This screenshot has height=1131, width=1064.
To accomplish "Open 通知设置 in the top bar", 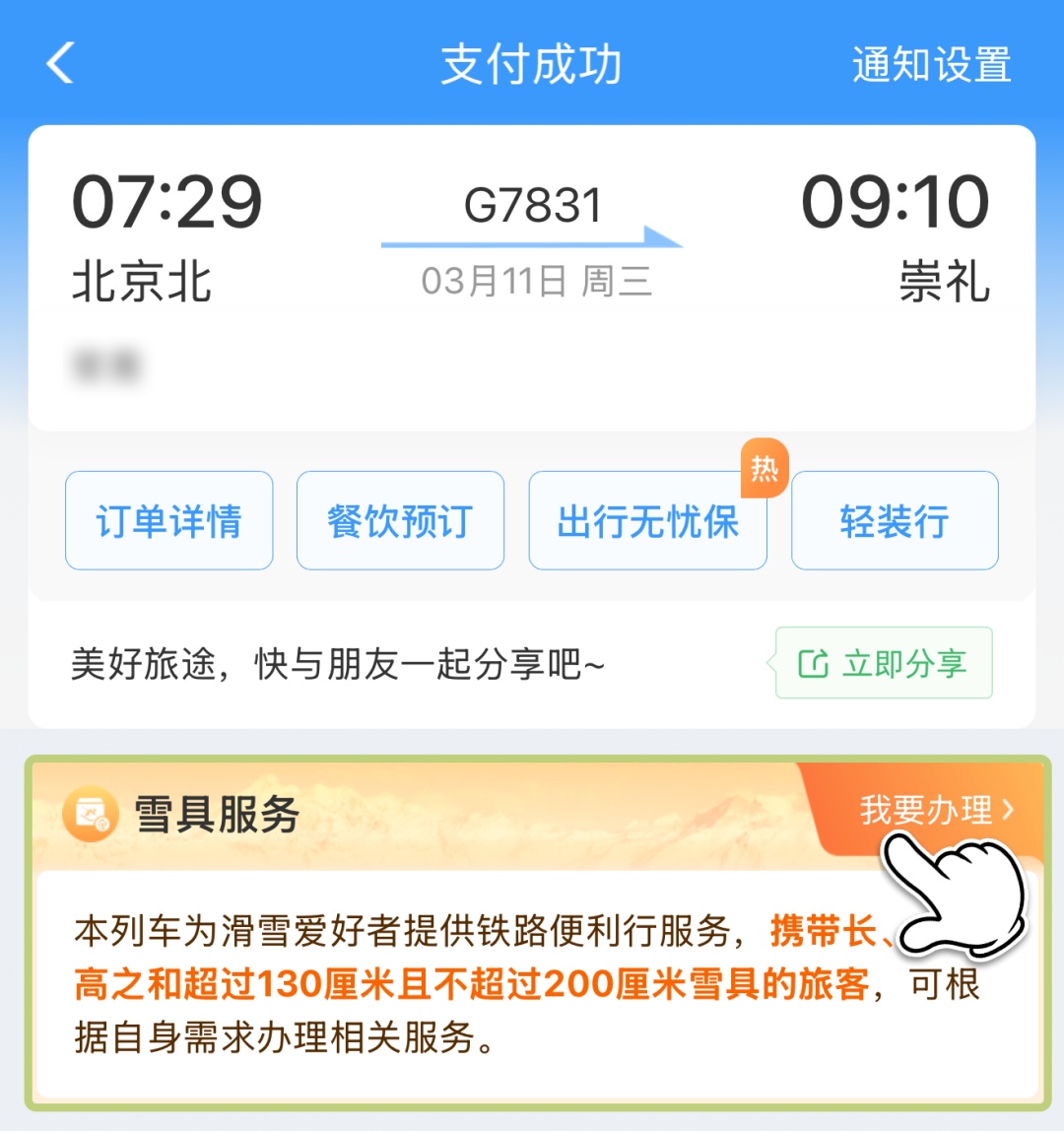I will pyautogui.click(x=931, y=65).
